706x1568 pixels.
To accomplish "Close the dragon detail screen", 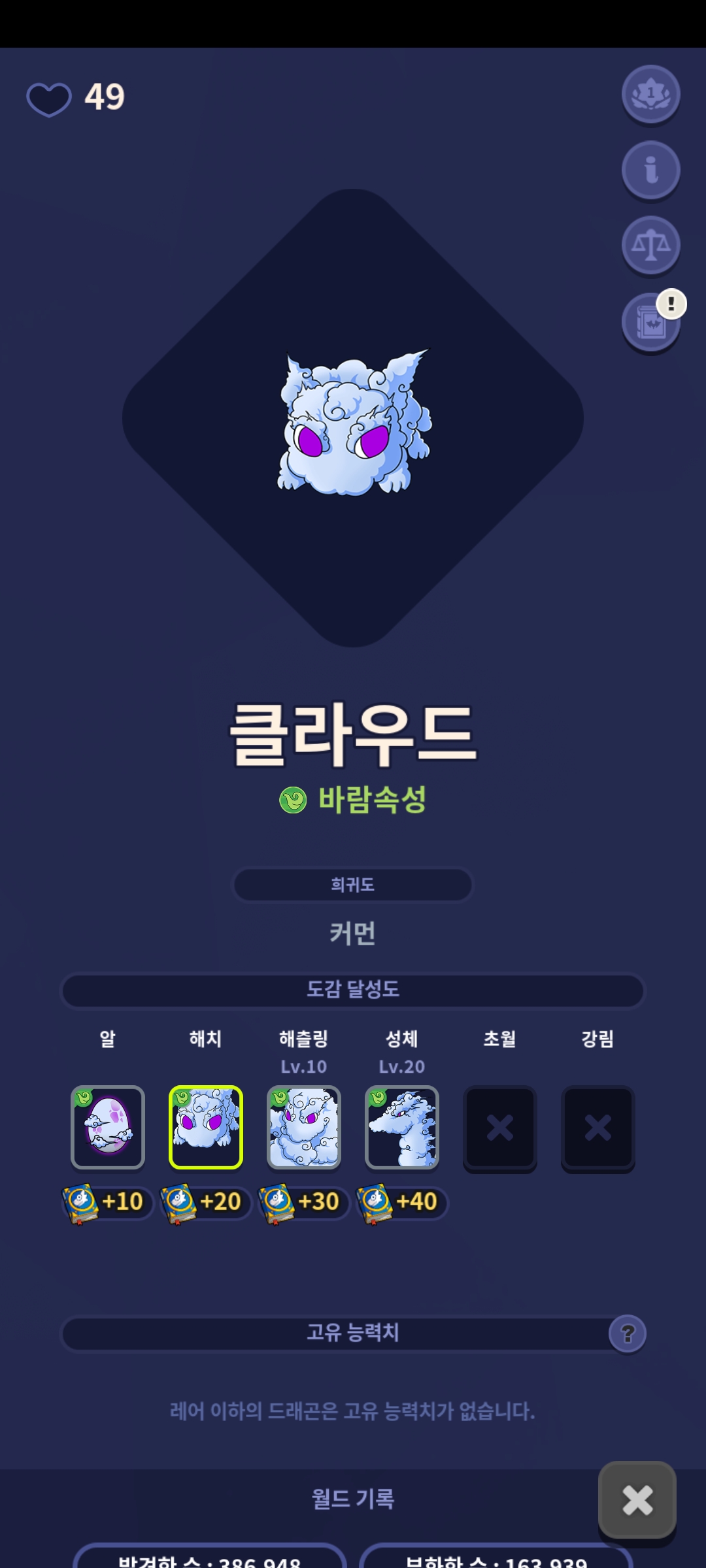I will pos(637,1499).
